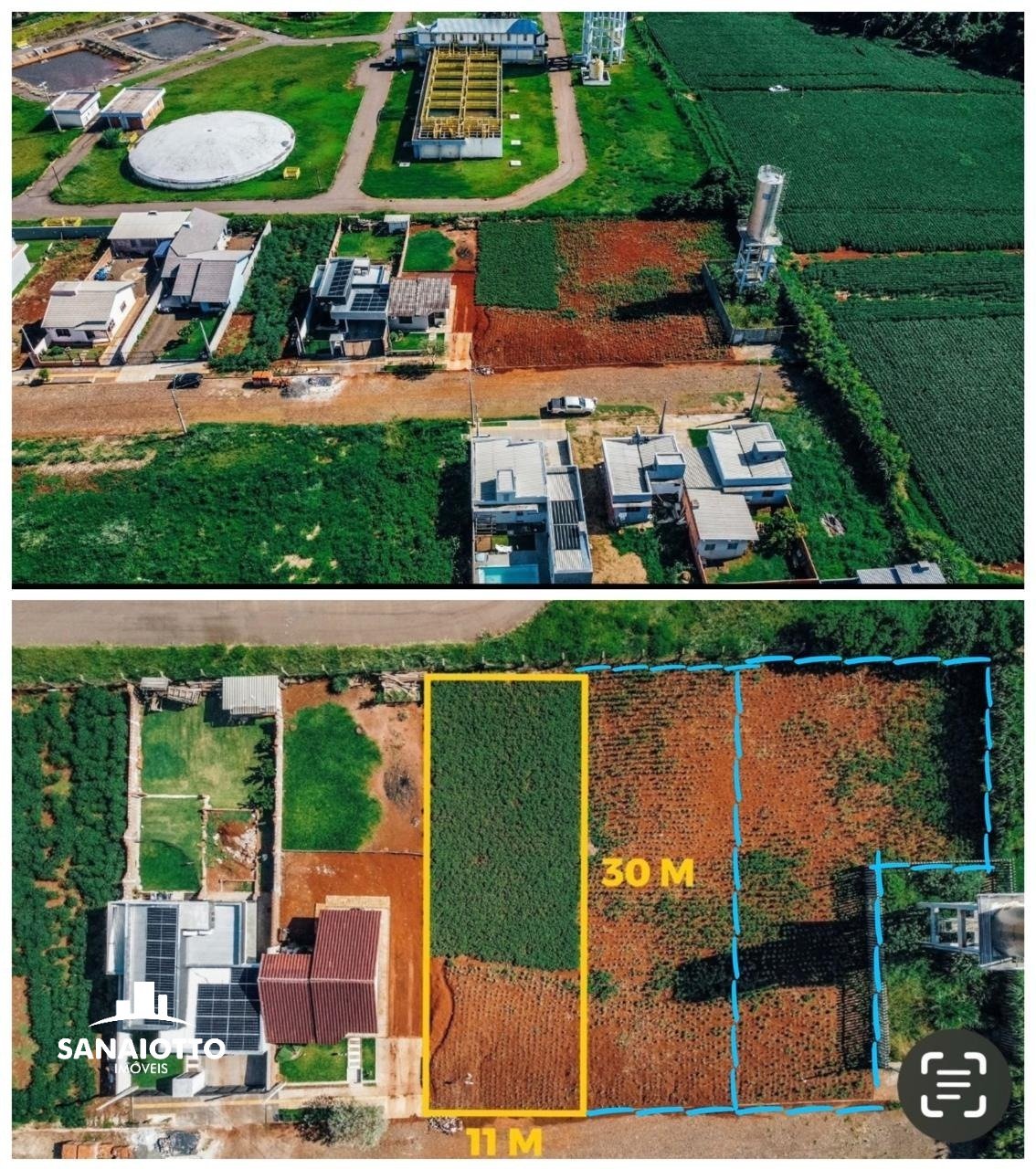Tap the text recognition scan button
Viewport: 1036px width, 1169px height.
953,1085
